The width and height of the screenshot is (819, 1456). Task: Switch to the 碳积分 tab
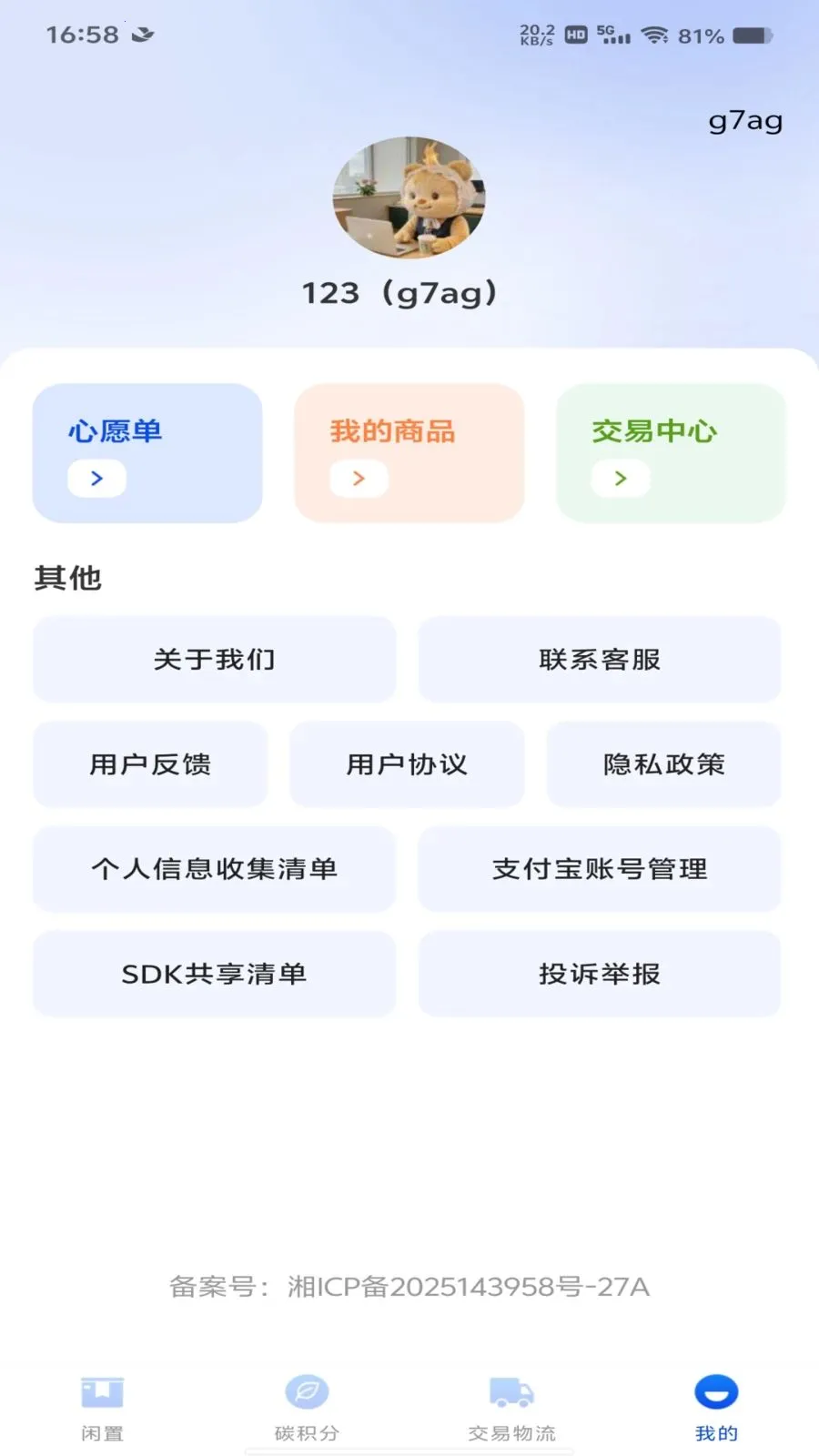click(308, 1406)
